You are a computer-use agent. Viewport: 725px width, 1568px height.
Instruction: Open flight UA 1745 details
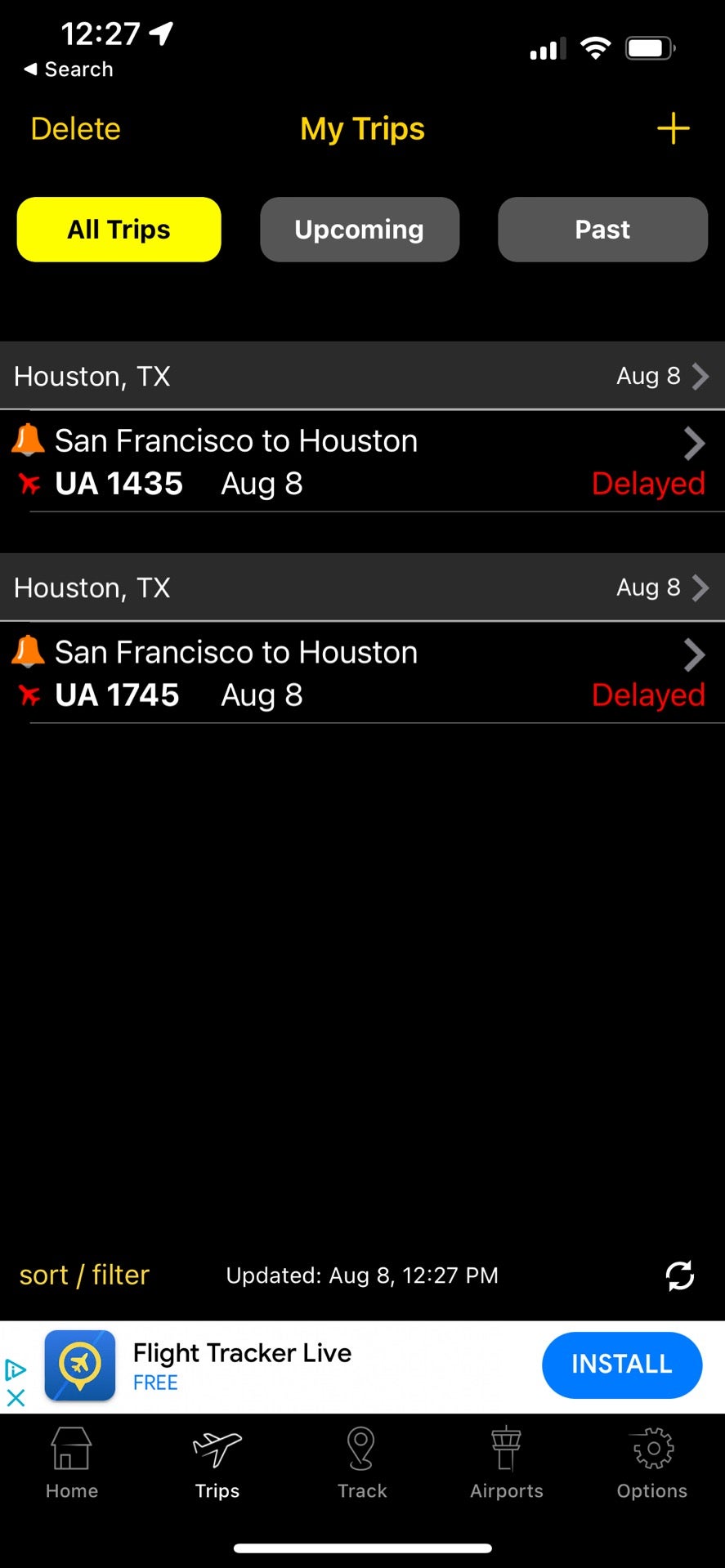coord(360,674)
